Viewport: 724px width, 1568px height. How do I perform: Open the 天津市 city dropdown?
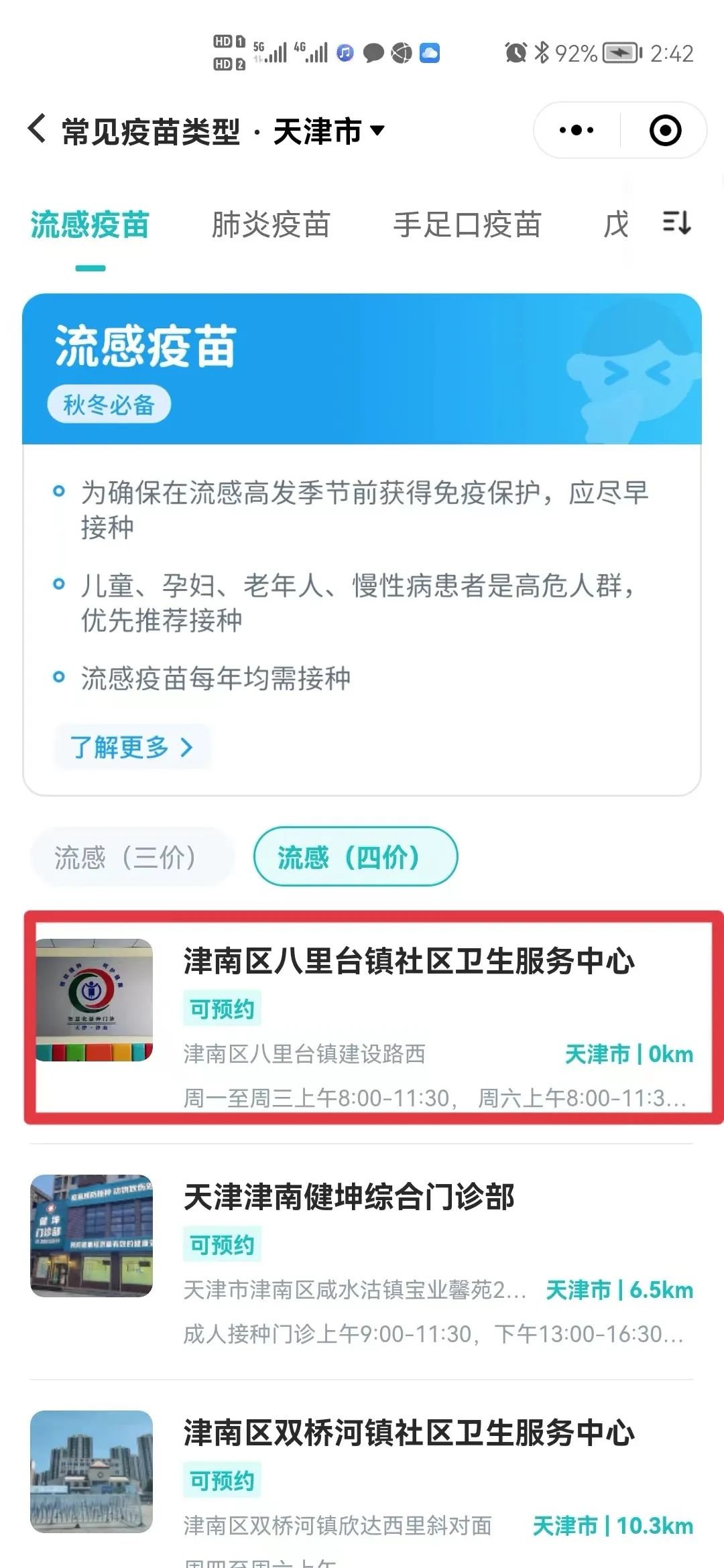point(328,131)
